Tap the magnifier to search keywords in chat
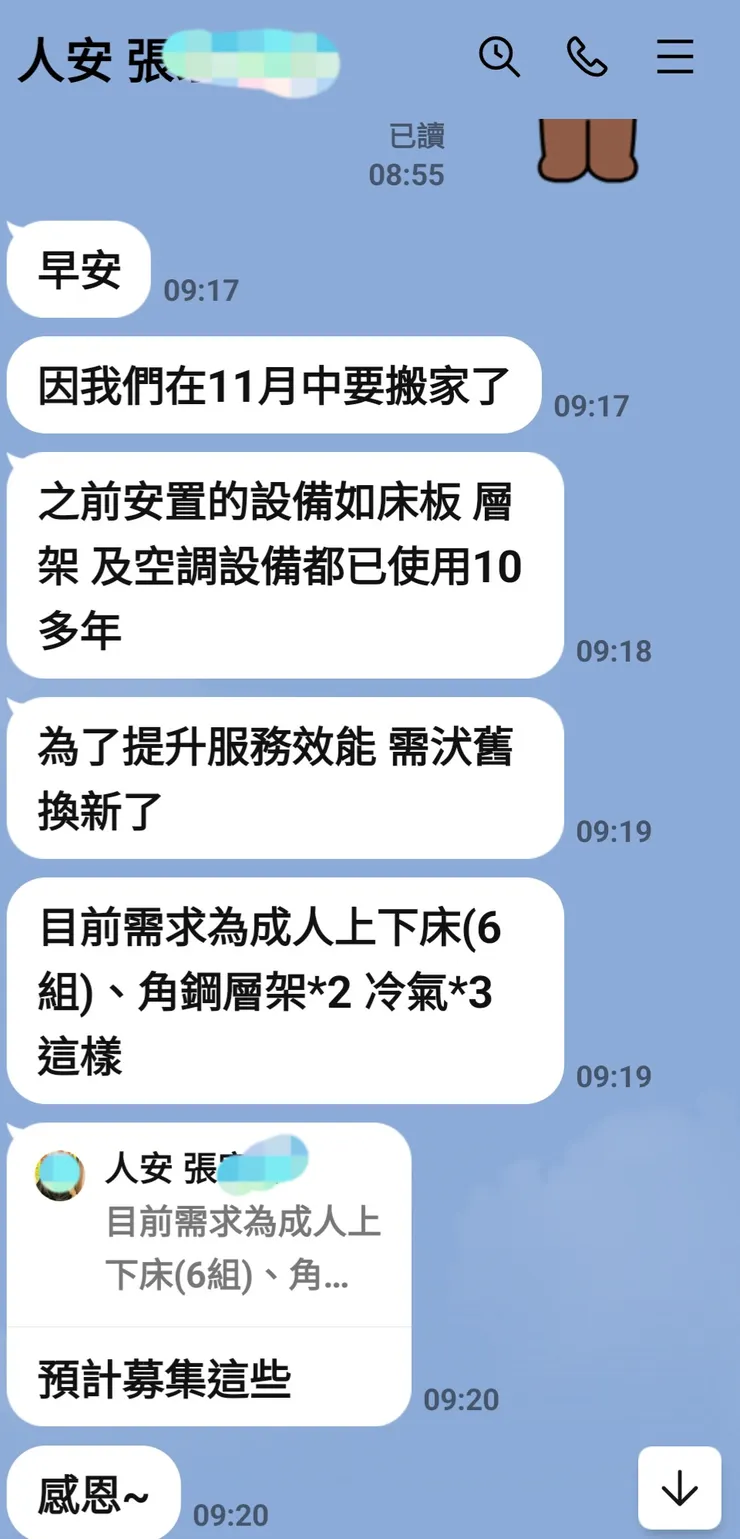The width and height of the screenshot is (740, 1539). tap(501, 58)
